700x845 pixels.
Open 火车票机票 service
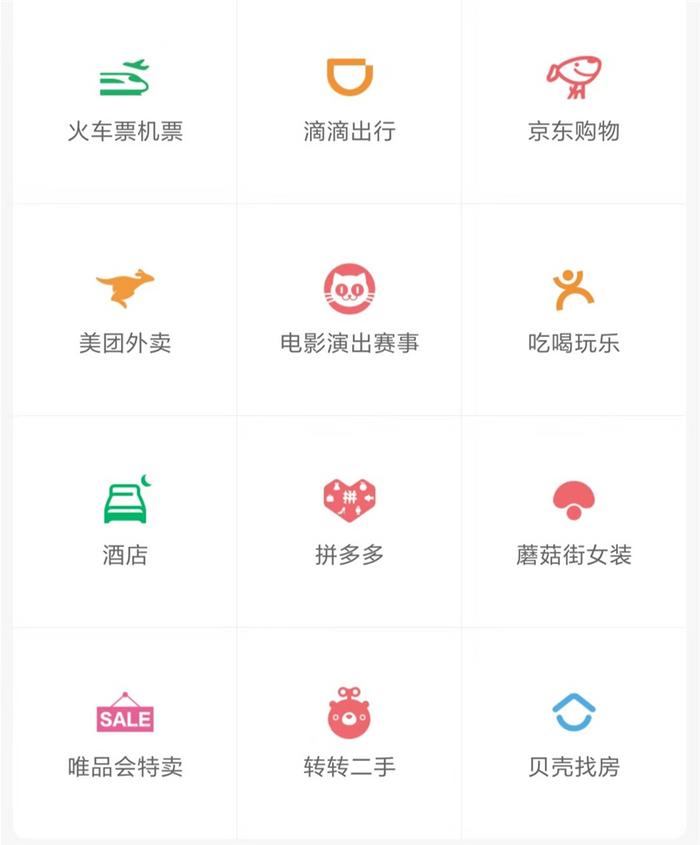coord(125,100)
